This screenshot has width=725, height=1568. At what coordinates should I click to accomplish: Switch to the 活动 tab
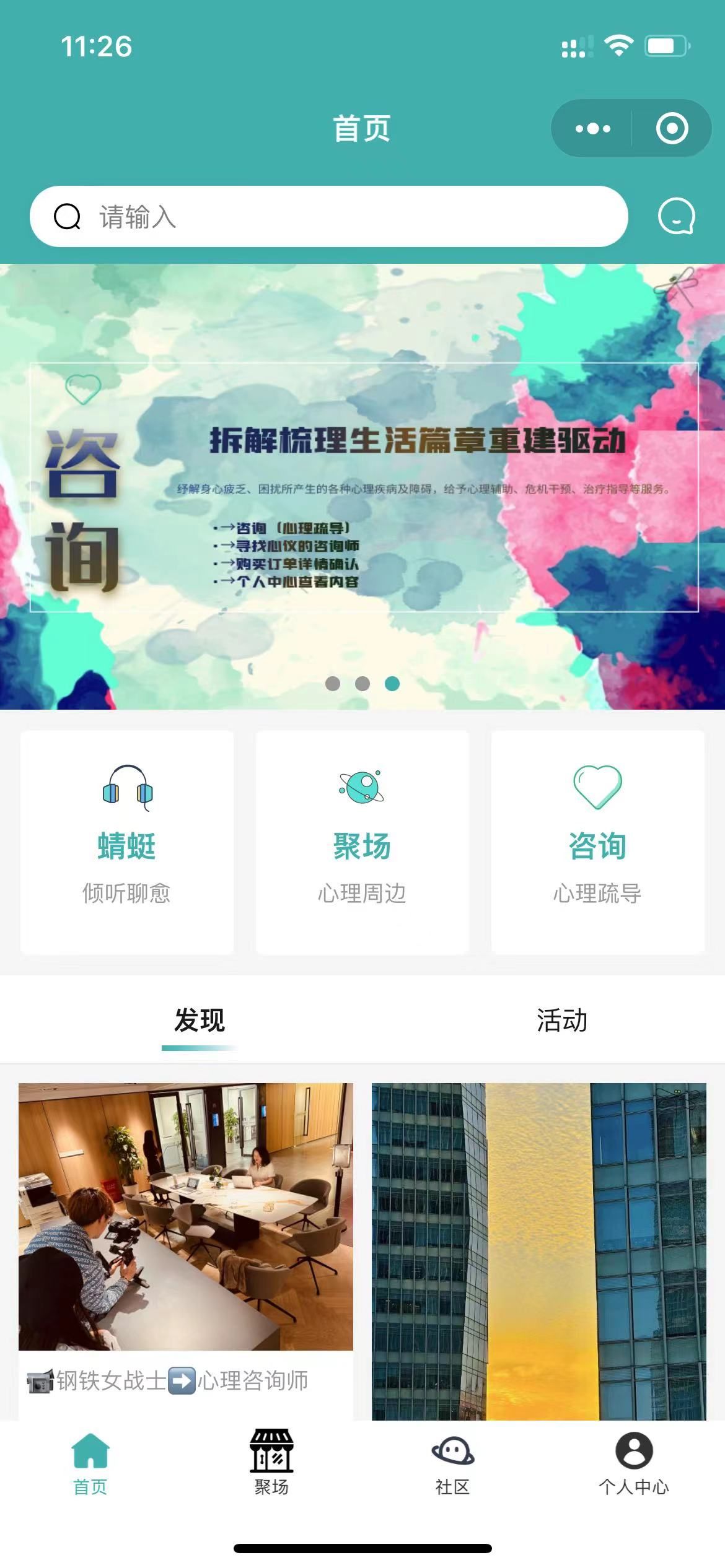tap(562, 1021)
